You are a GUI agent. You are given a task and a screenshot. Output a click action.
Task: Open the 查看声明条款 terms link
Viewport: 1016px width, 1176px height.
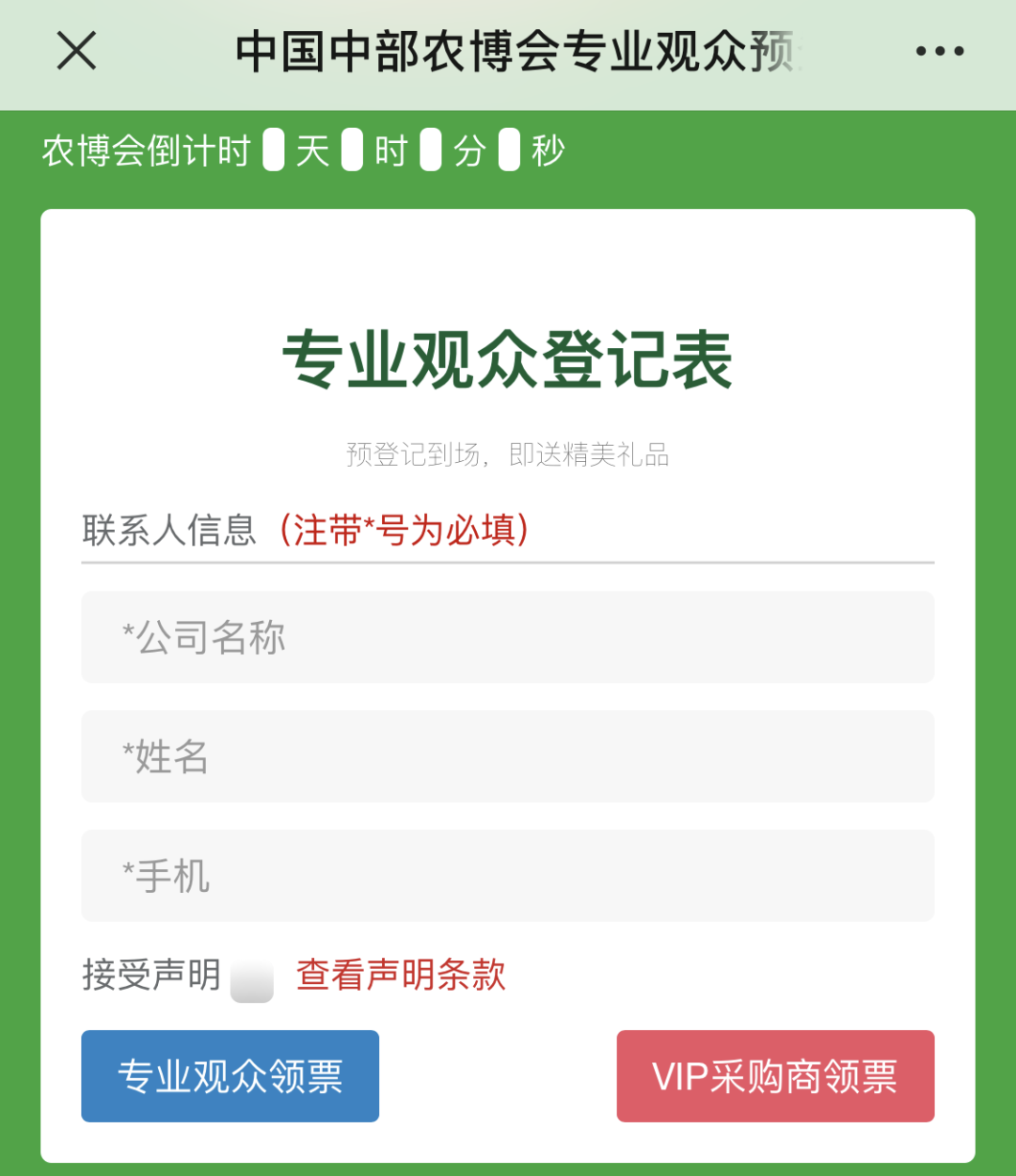(x=401, y=975)
